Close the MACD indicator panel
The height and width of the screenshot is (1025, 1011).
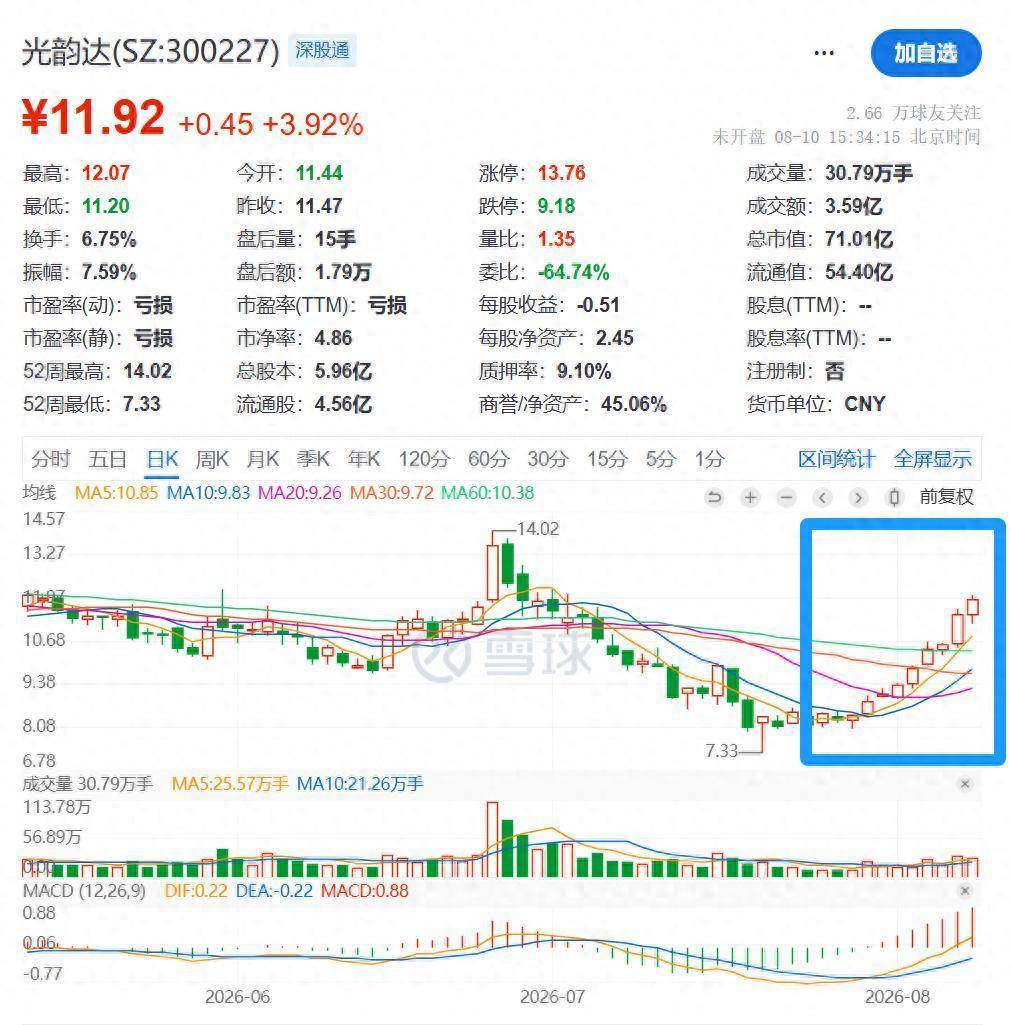(965, 890)
